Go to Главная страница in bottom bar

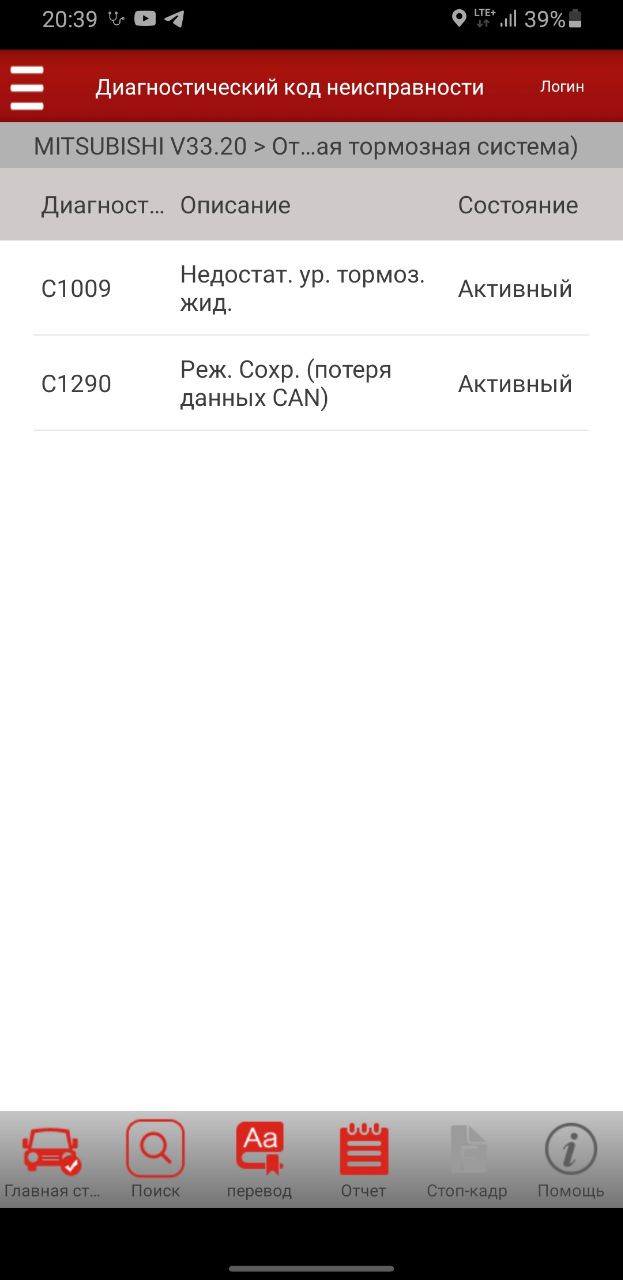(51, 1160)
